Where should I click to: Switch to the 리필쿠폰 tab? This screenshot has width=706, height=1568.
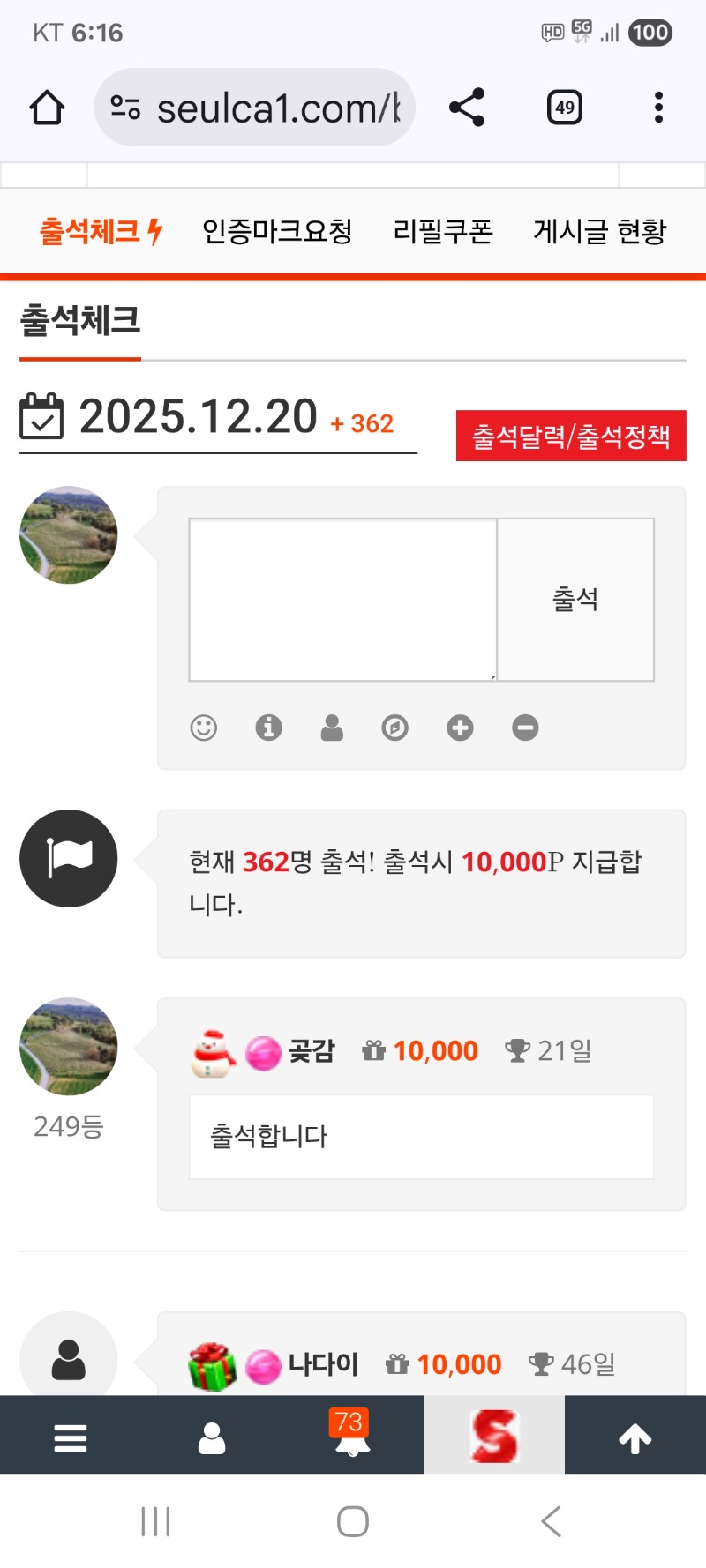point(443,232)
